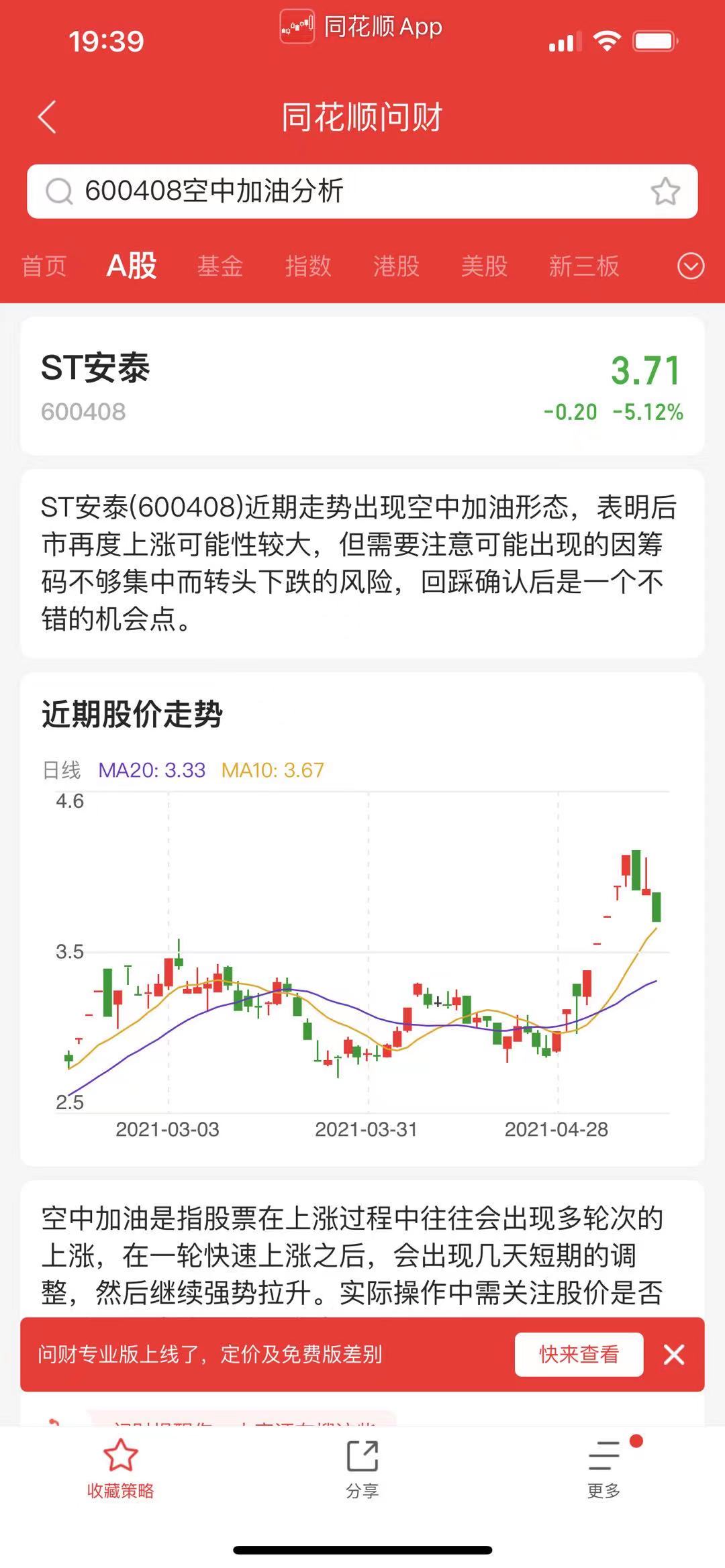Go back using the top-left arrow
This screenshot has height=1568, width=725.
pyautogui.click(x=47, y=117)
